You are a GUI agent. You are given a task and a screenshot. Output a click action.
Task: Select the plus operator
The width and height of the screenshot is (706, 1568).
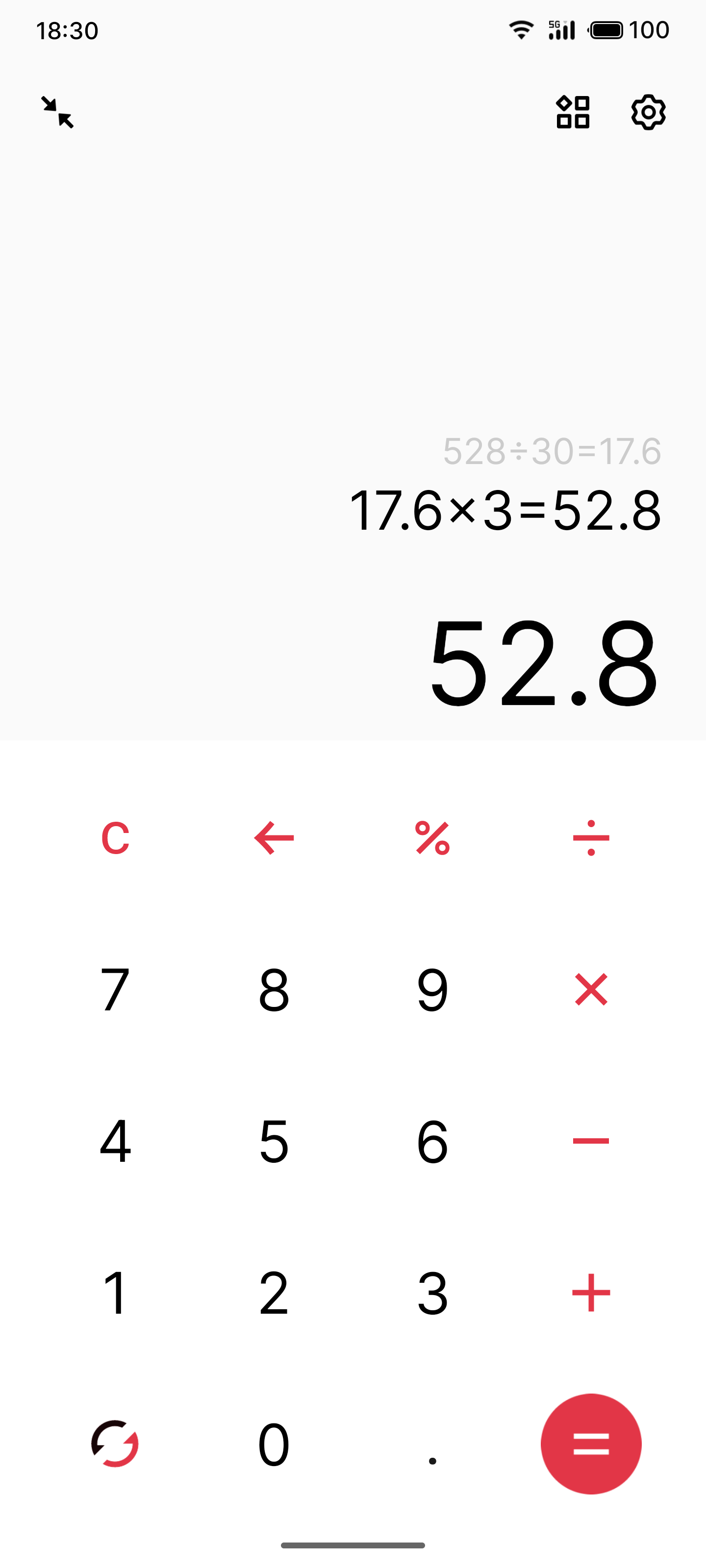click(591, 1292)
